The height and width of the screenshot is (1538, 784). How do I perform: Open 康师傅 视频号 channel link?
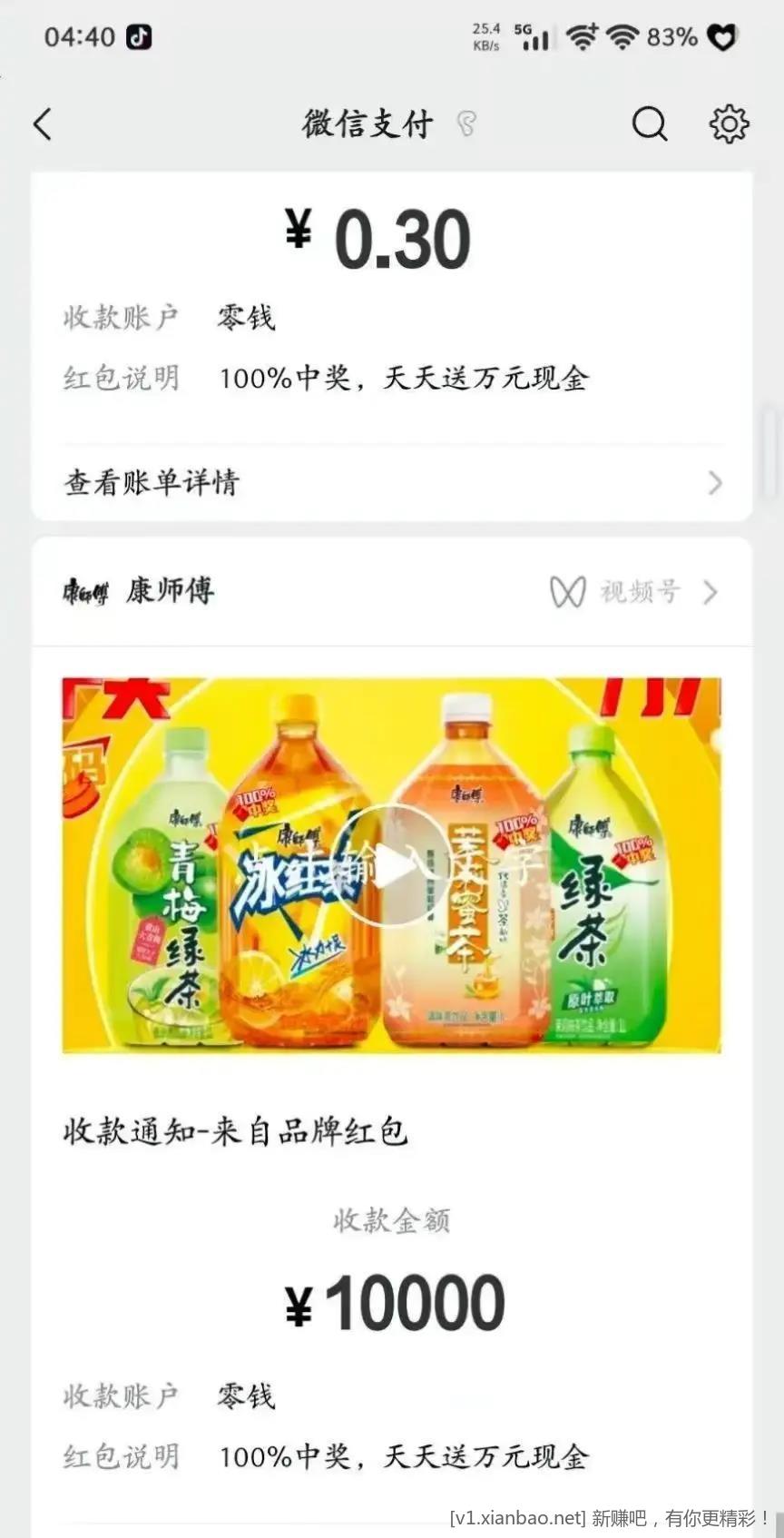tap(633, 593)
